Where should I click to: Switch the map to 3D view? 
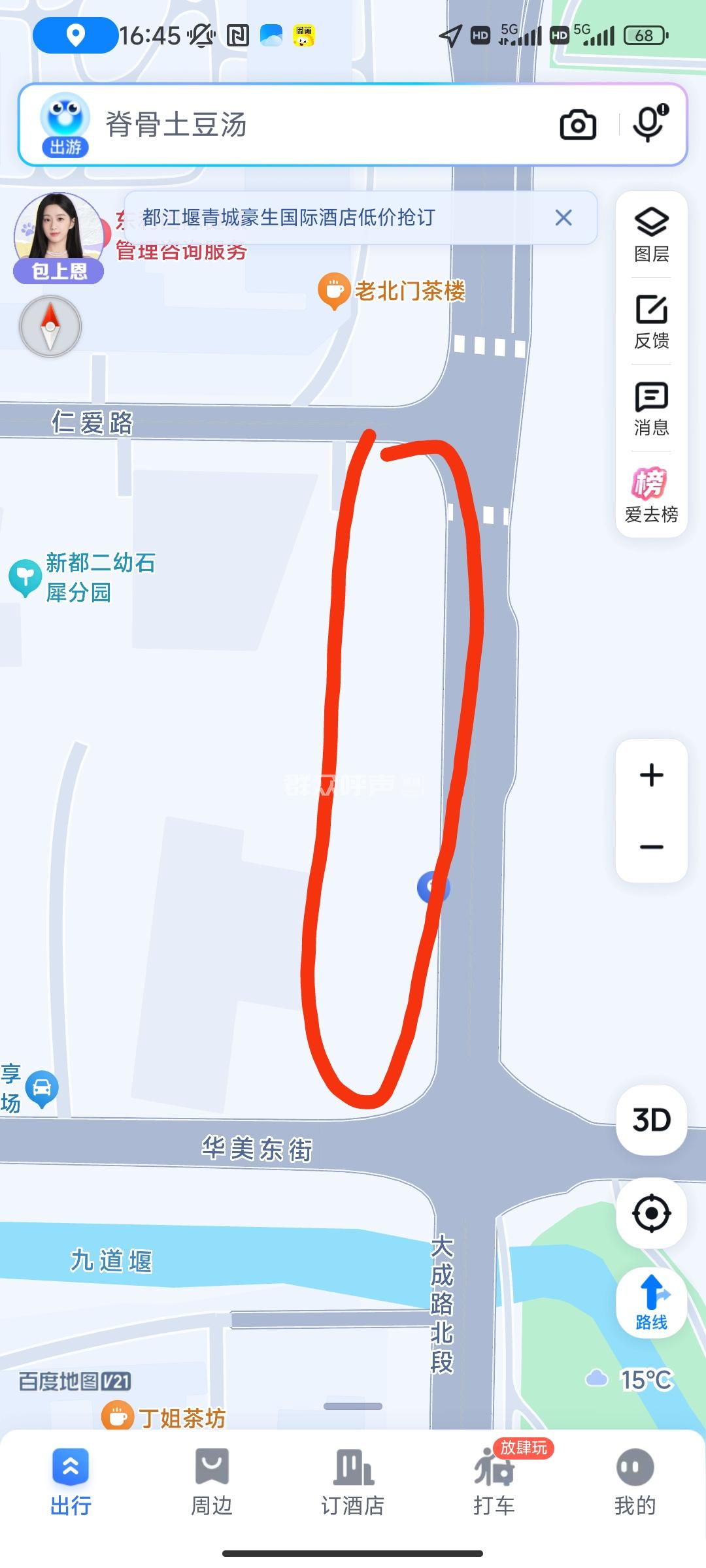coord(652,1120)
